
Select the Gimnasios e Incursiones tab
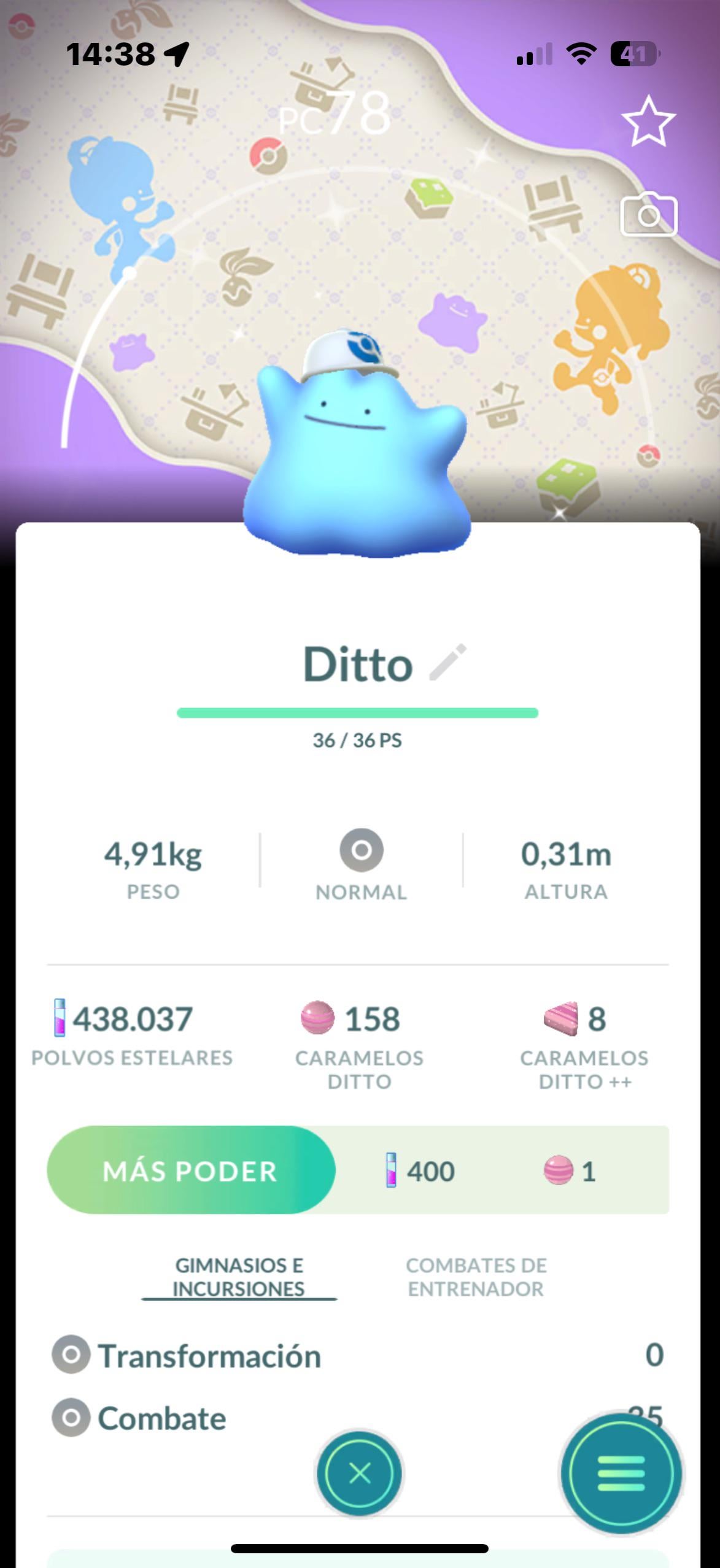pos(239,1277)
